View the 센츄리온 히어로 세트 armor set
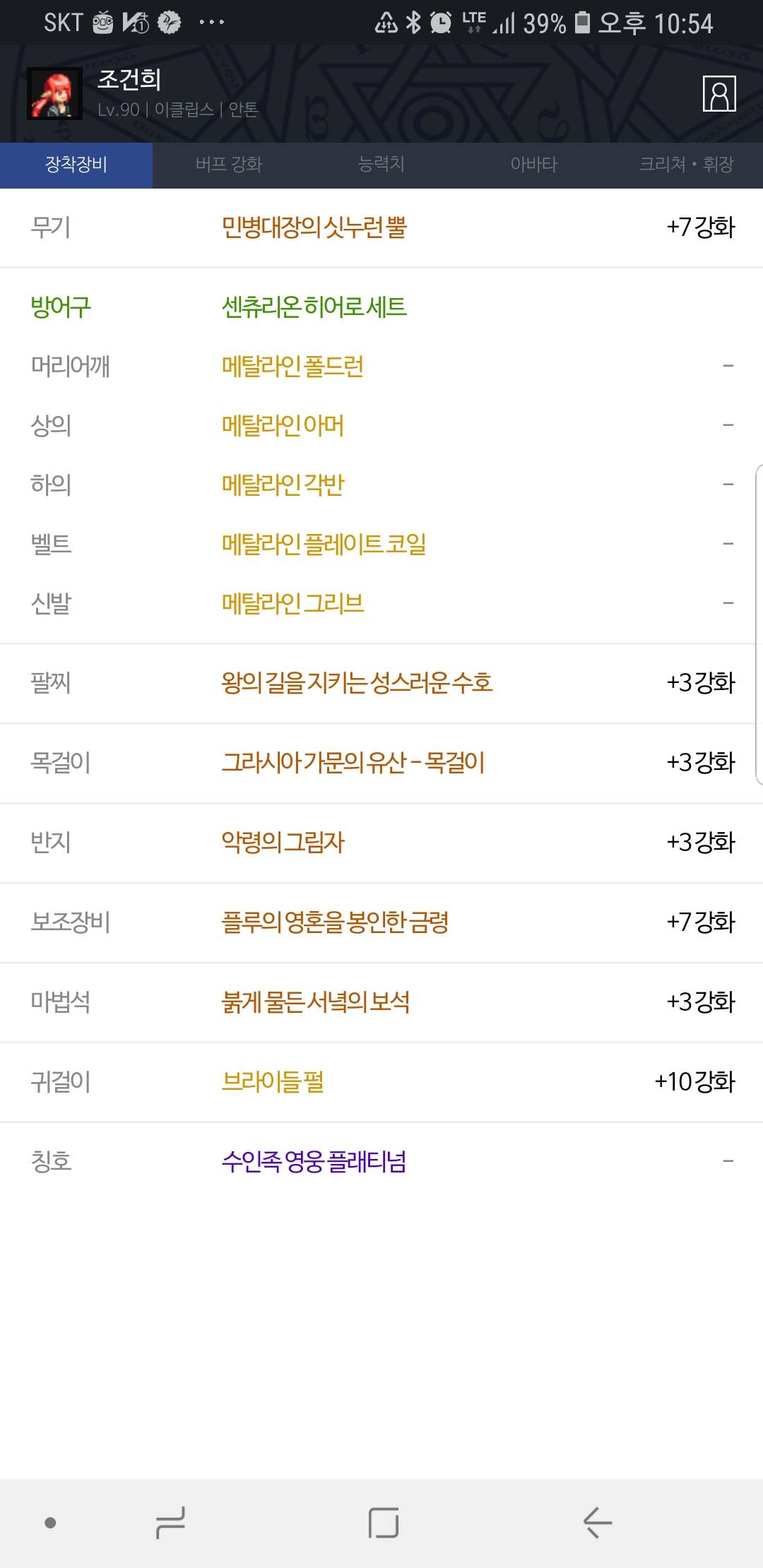Screen dimensions: 763x1568 [314, 307]
